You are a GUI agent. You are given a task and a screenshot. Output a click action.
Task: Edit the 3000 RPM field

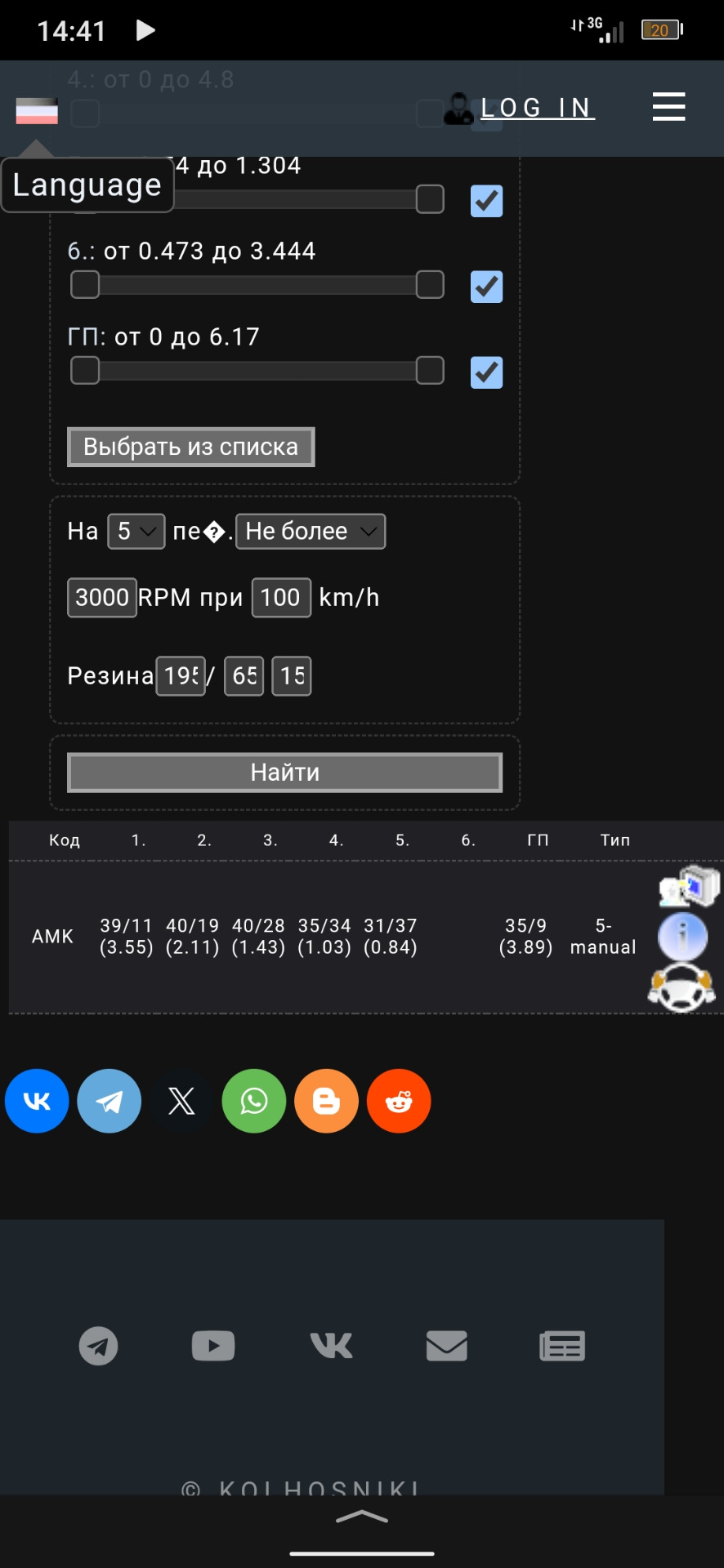point(102,598)
